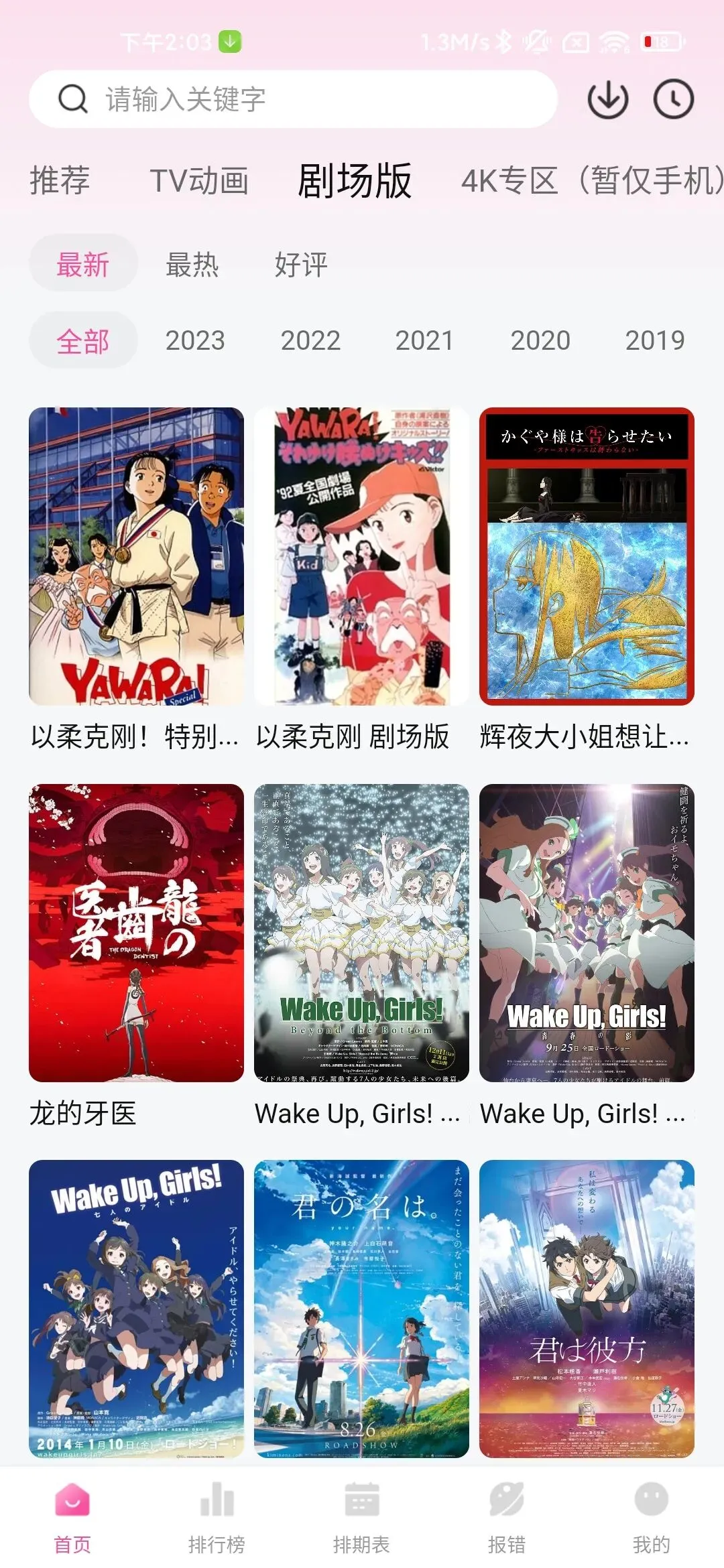Open the downloads icon

(x=607, y=100)
